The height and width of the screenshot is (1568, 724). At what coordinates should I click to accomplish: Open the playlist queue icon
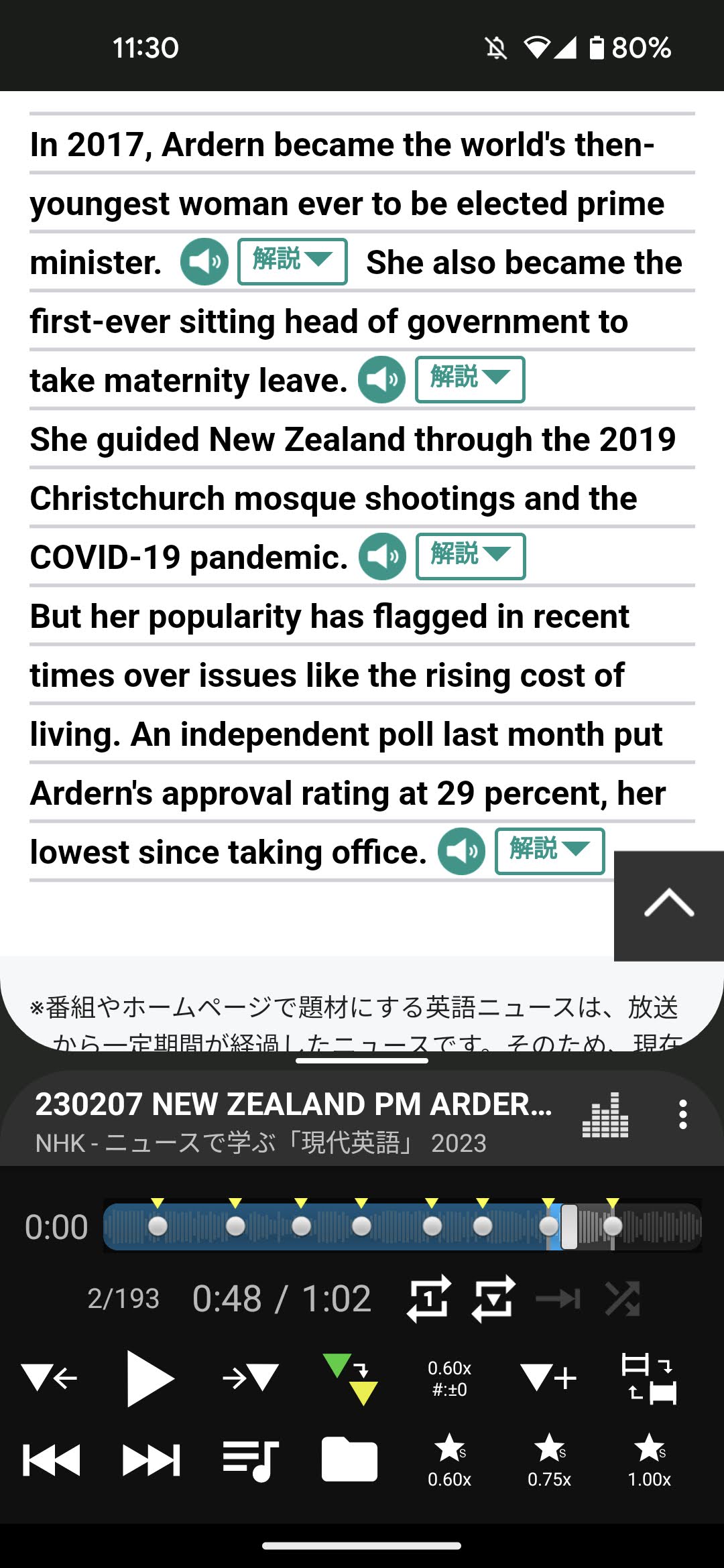[251, 1459]
